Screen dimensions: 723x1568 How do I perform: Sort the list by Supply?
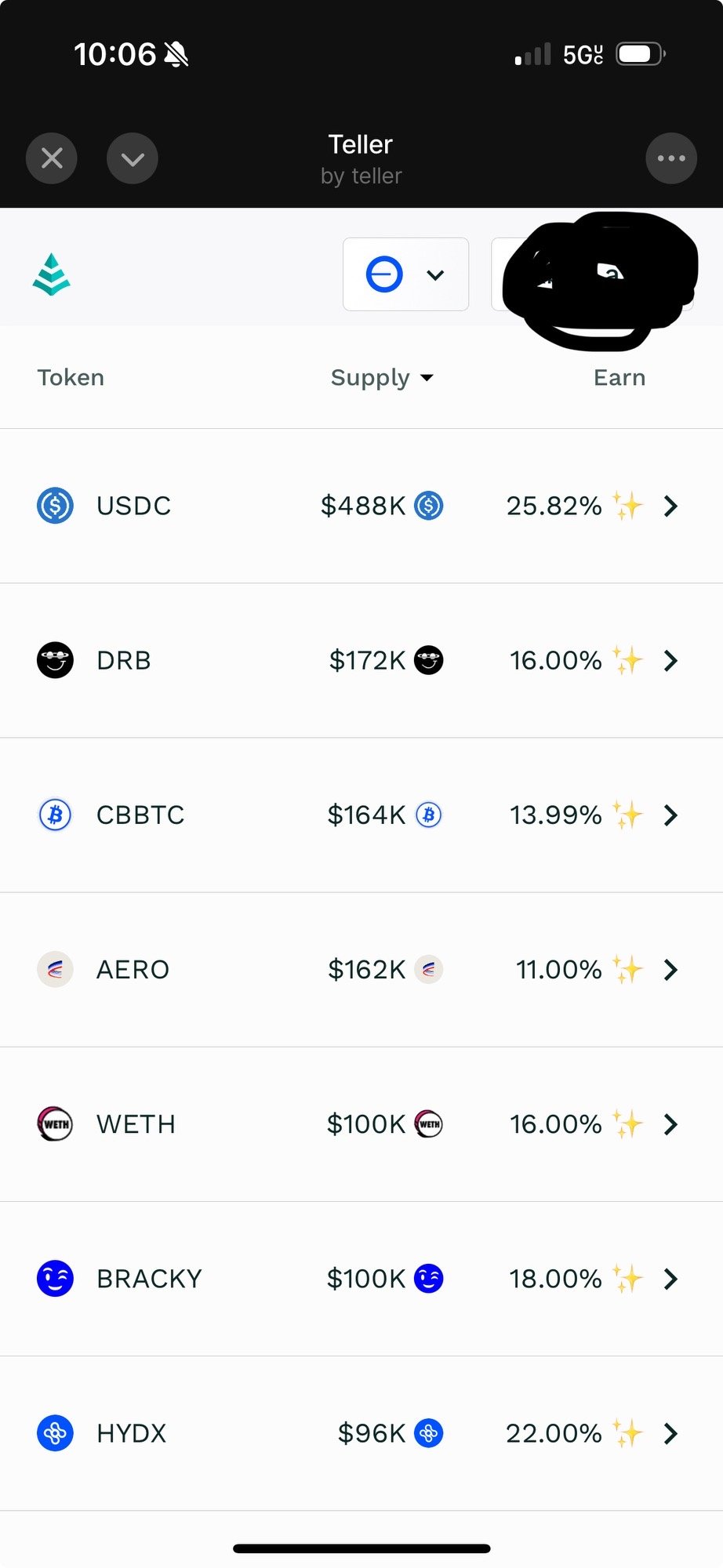(382, 378)
